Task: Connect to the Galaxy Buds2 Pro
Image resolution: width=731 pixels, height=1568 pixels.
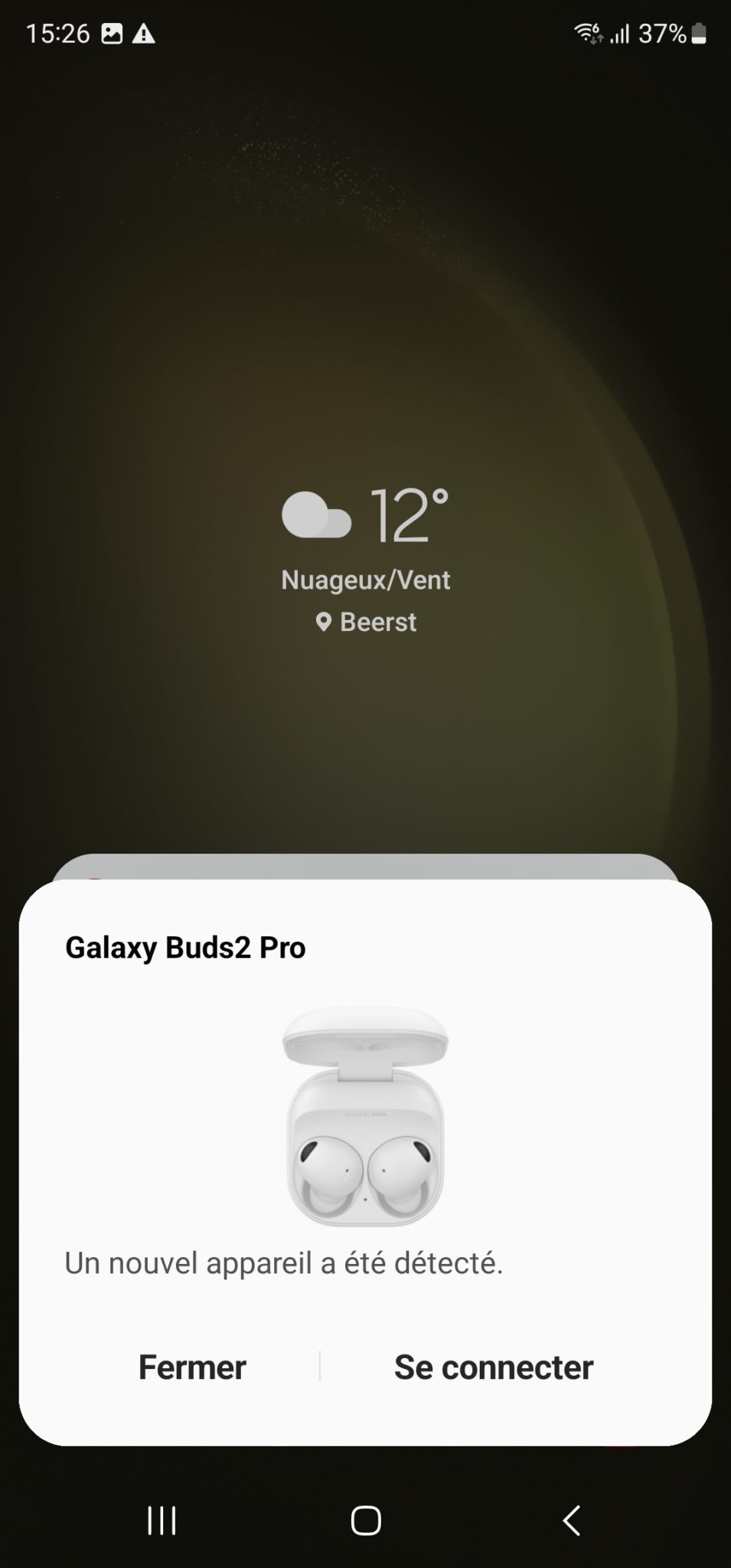Action: [x=494, y=1367]
